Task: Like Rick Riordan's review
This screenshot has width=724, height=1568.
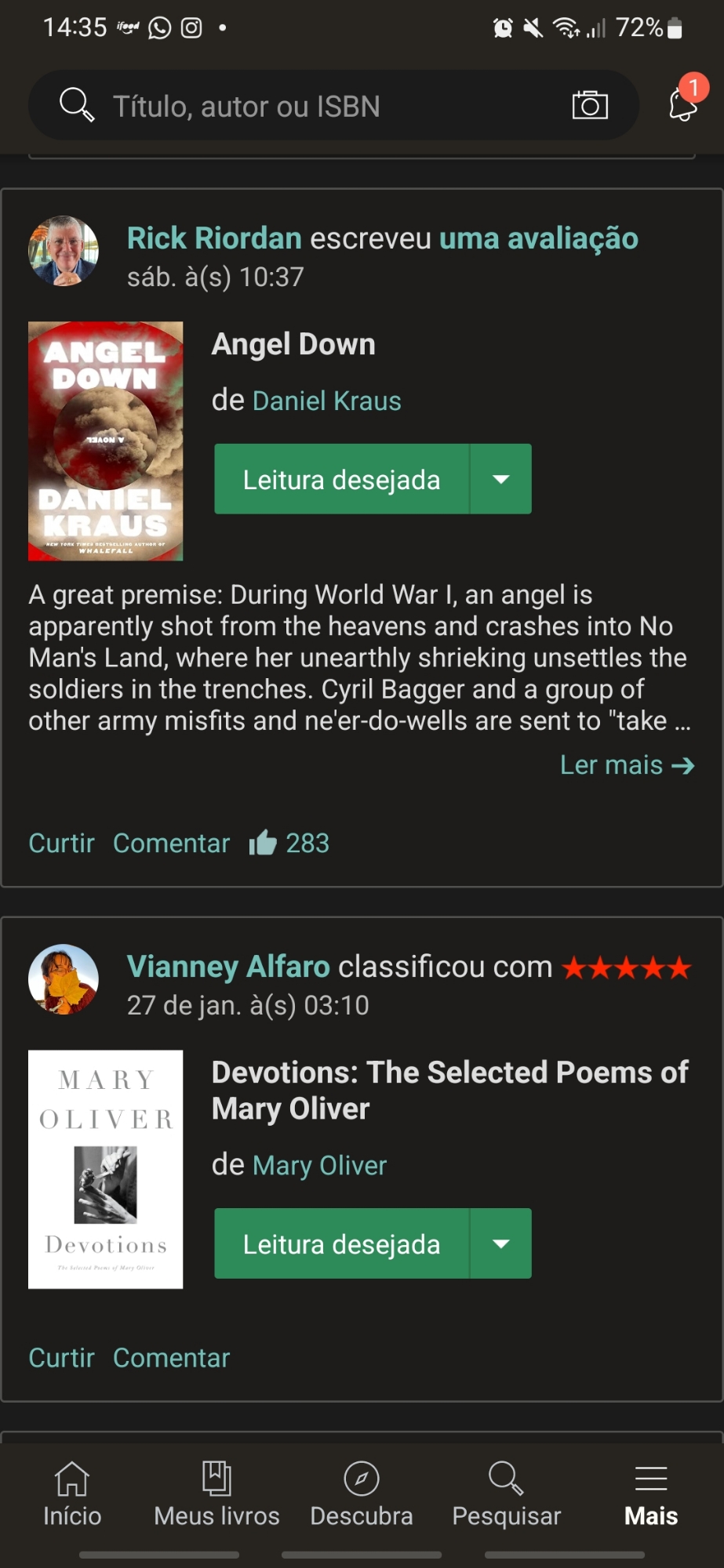Action: 61,843
